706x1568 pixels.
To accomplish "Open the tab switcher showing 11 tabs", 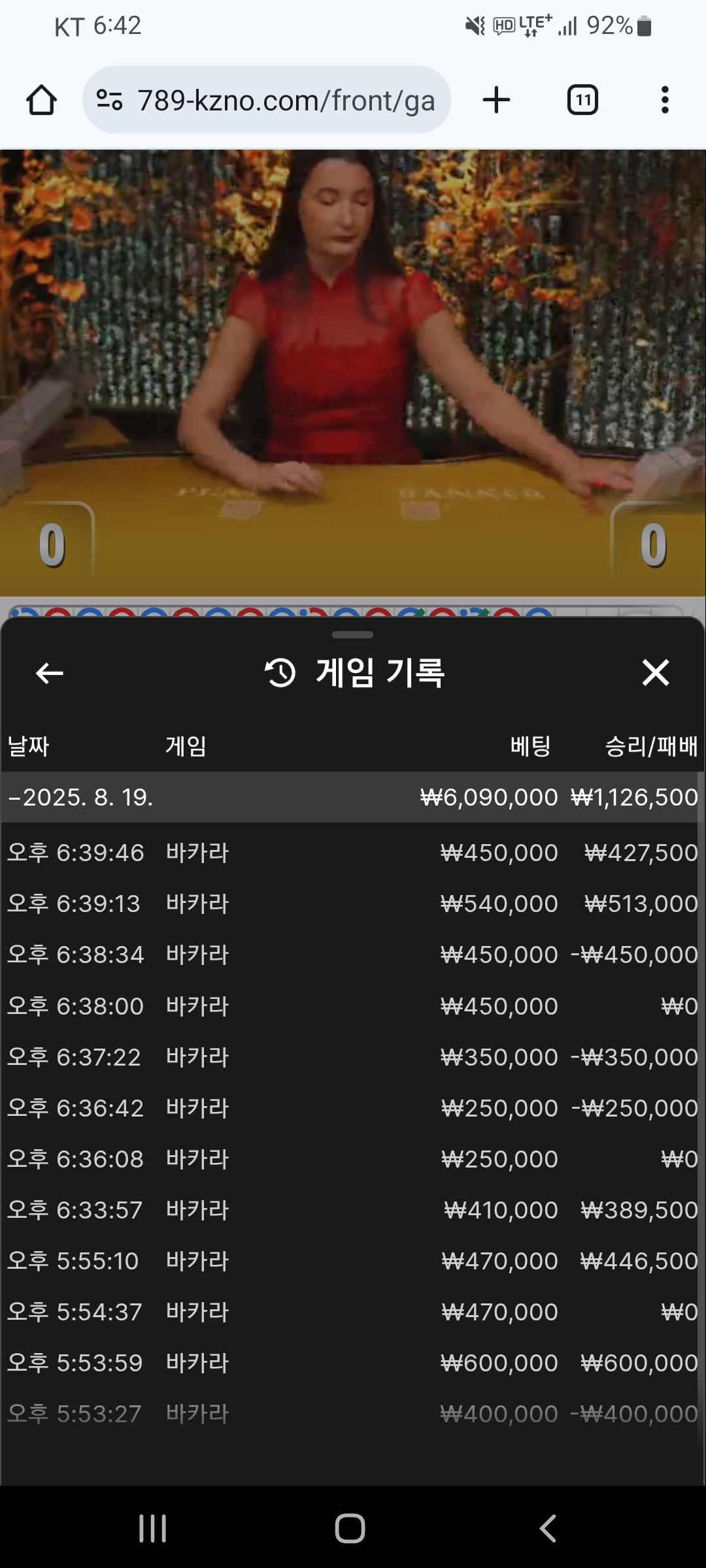I will (x=582, y=100).
